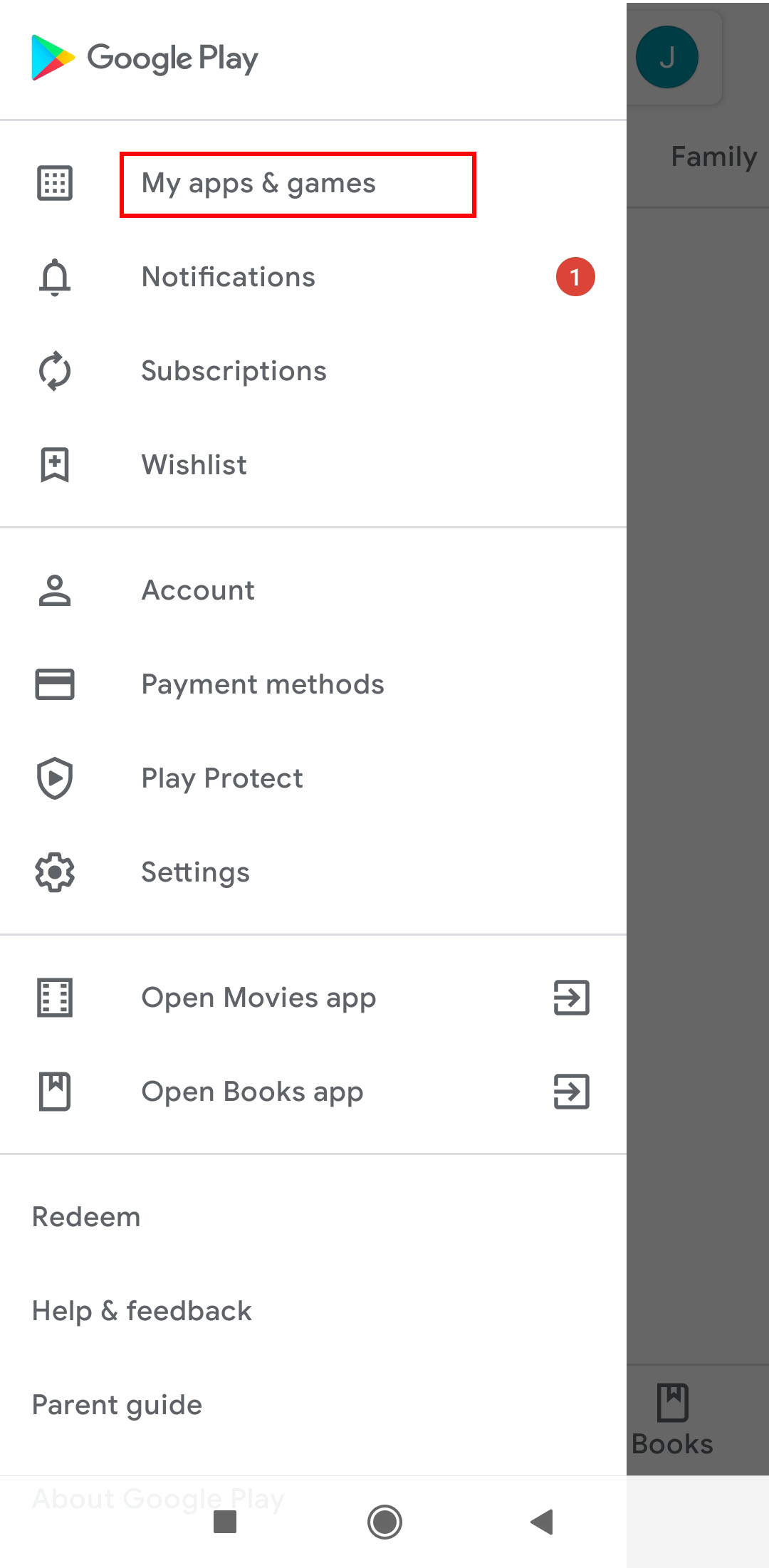Tap Redeem

pos(86,1217)
